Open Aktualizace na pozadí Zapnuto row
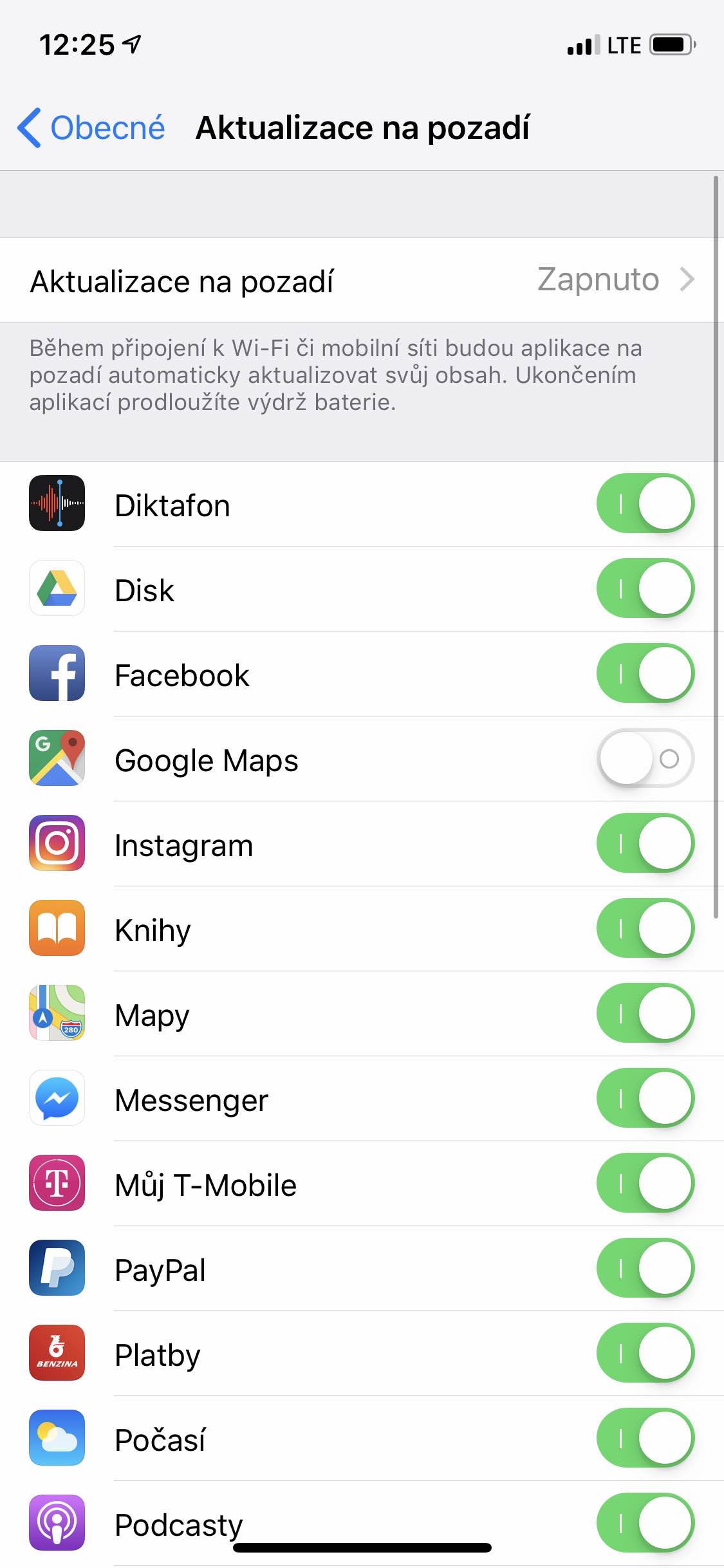The height and width of the screenshot is (1568, 724). pyautogui.click(x=362, y=281)
